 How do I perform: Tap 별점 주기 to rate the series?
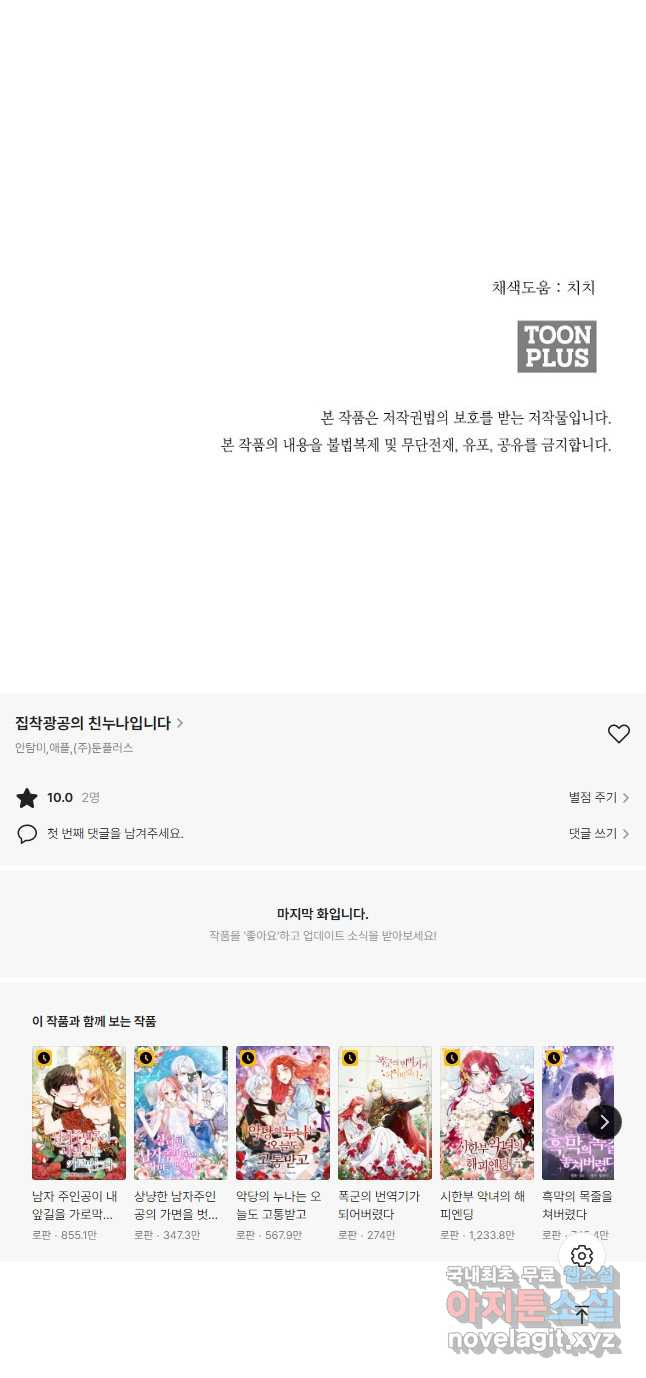598,798
